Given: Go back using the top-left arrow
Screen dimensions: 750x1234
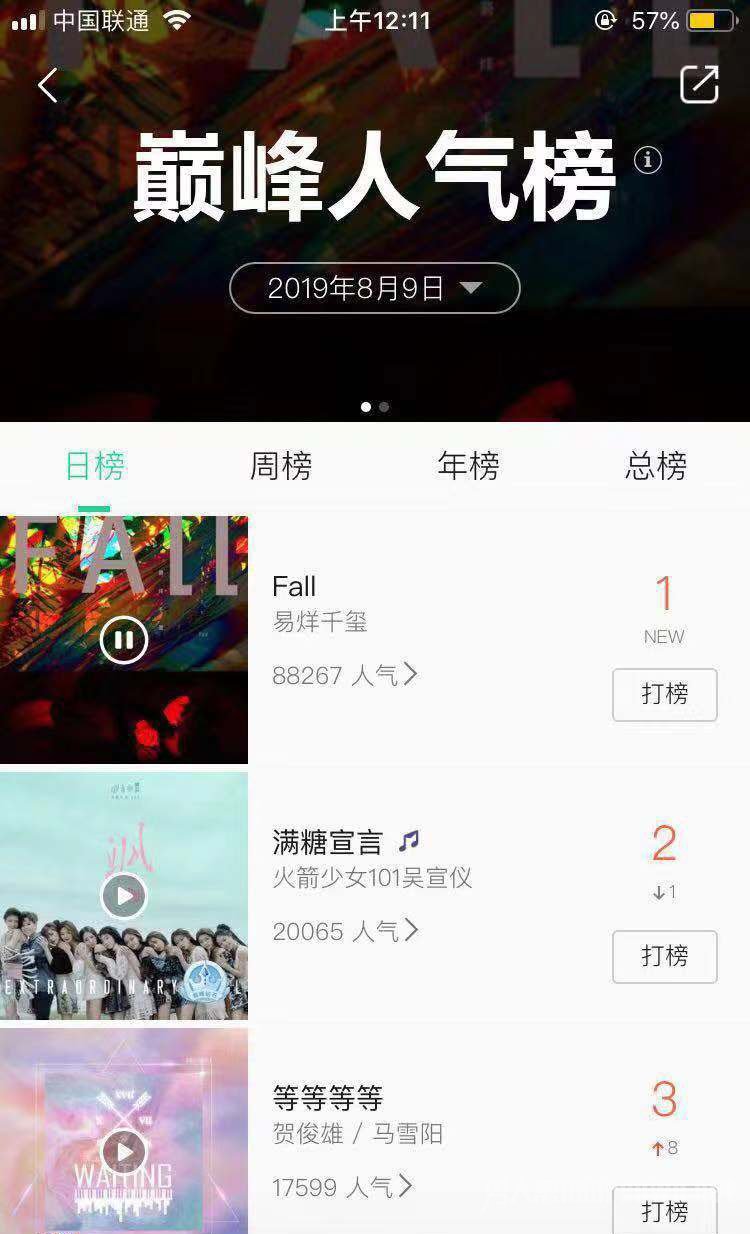Looking at the screenshot, I should (47, 85).
